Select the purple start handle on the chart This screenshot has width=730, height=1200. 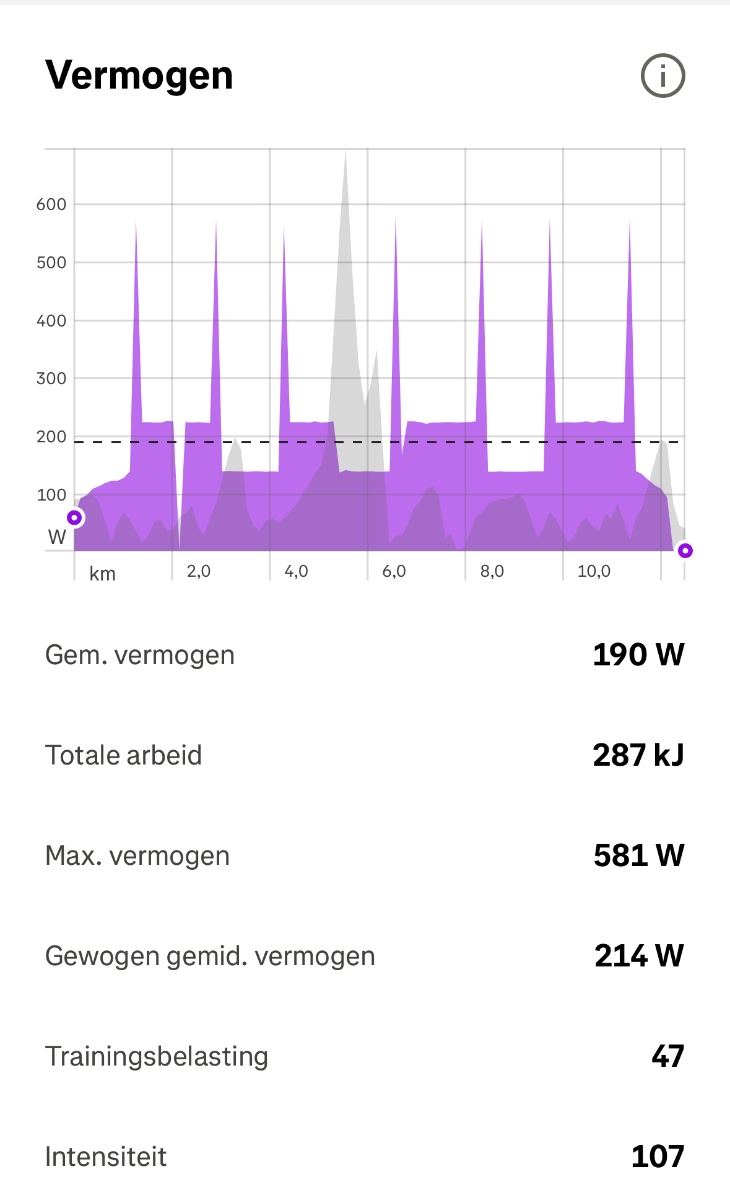74,517
